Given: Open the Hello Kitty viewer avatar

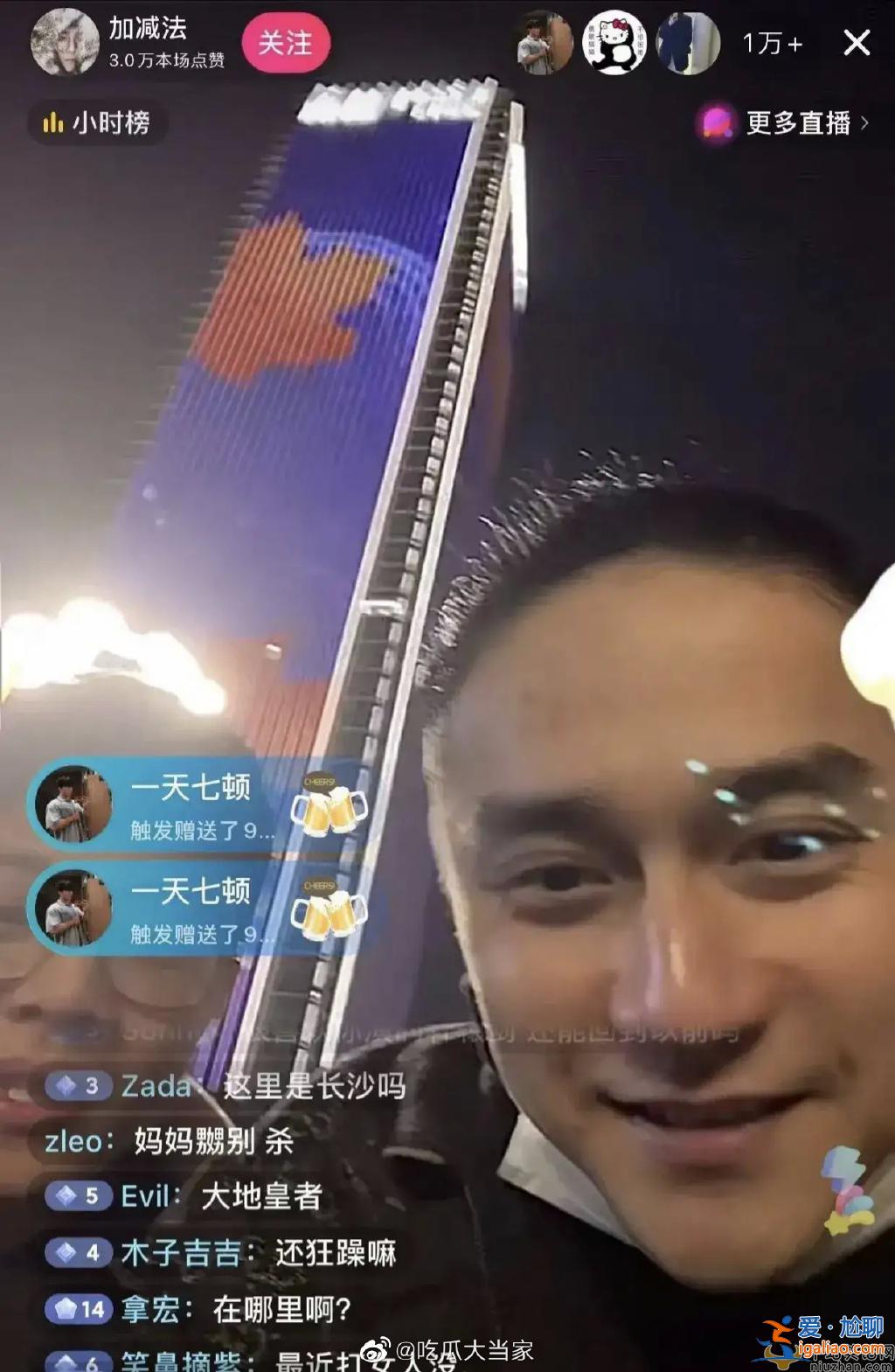Looking at the screenshot, I should coord(614,43).
